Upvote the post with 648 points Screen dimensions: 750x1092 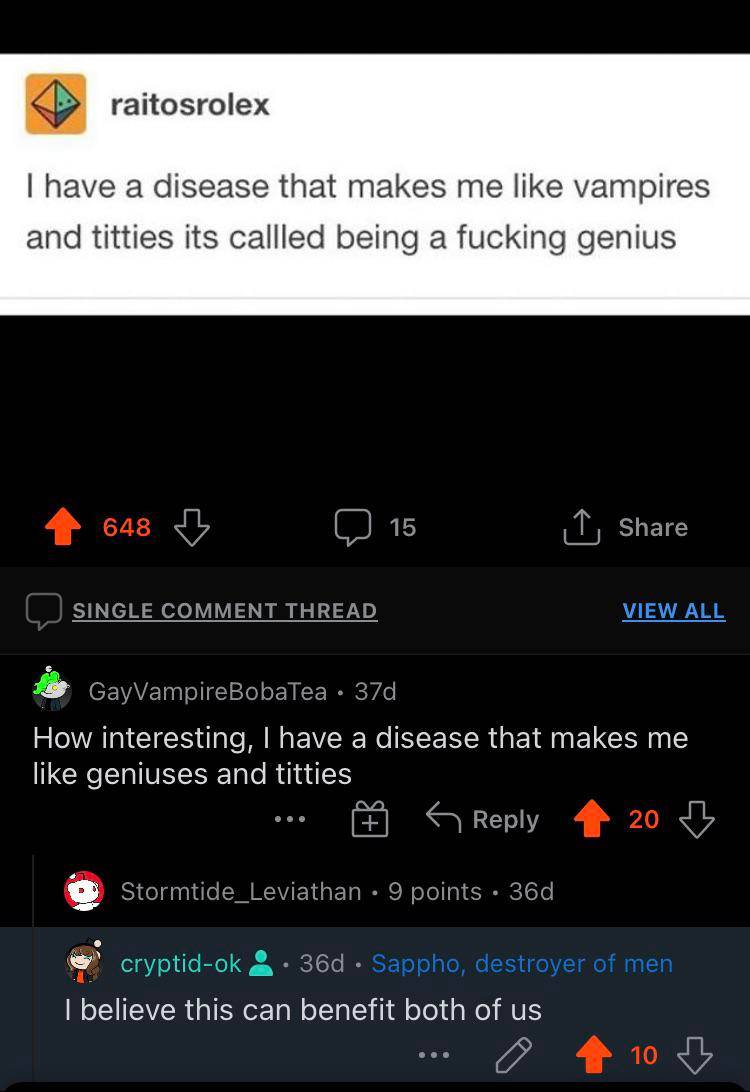tap(65, 527)
